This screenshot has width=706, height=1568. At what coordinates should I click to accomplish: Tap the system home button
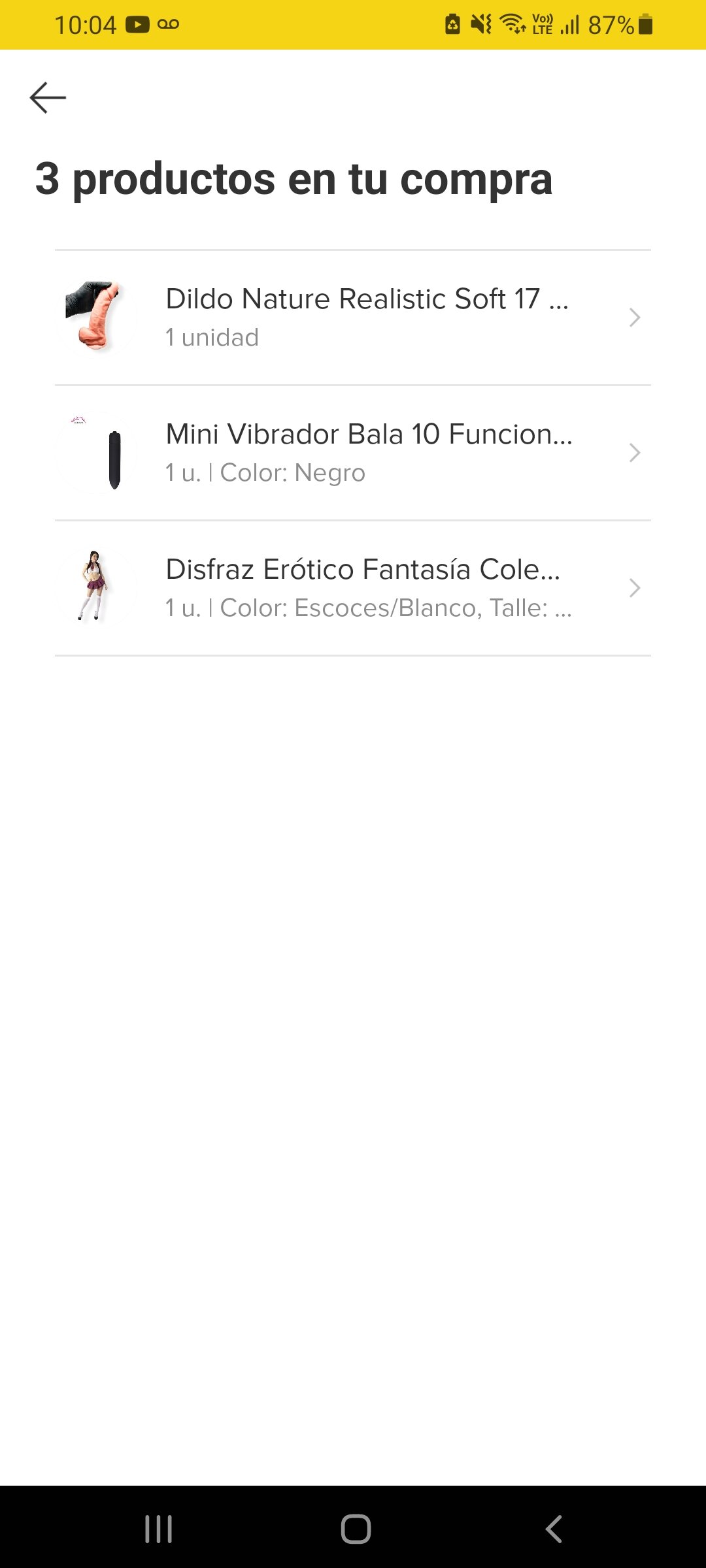pyautogui.click(x=356, y=1529)
